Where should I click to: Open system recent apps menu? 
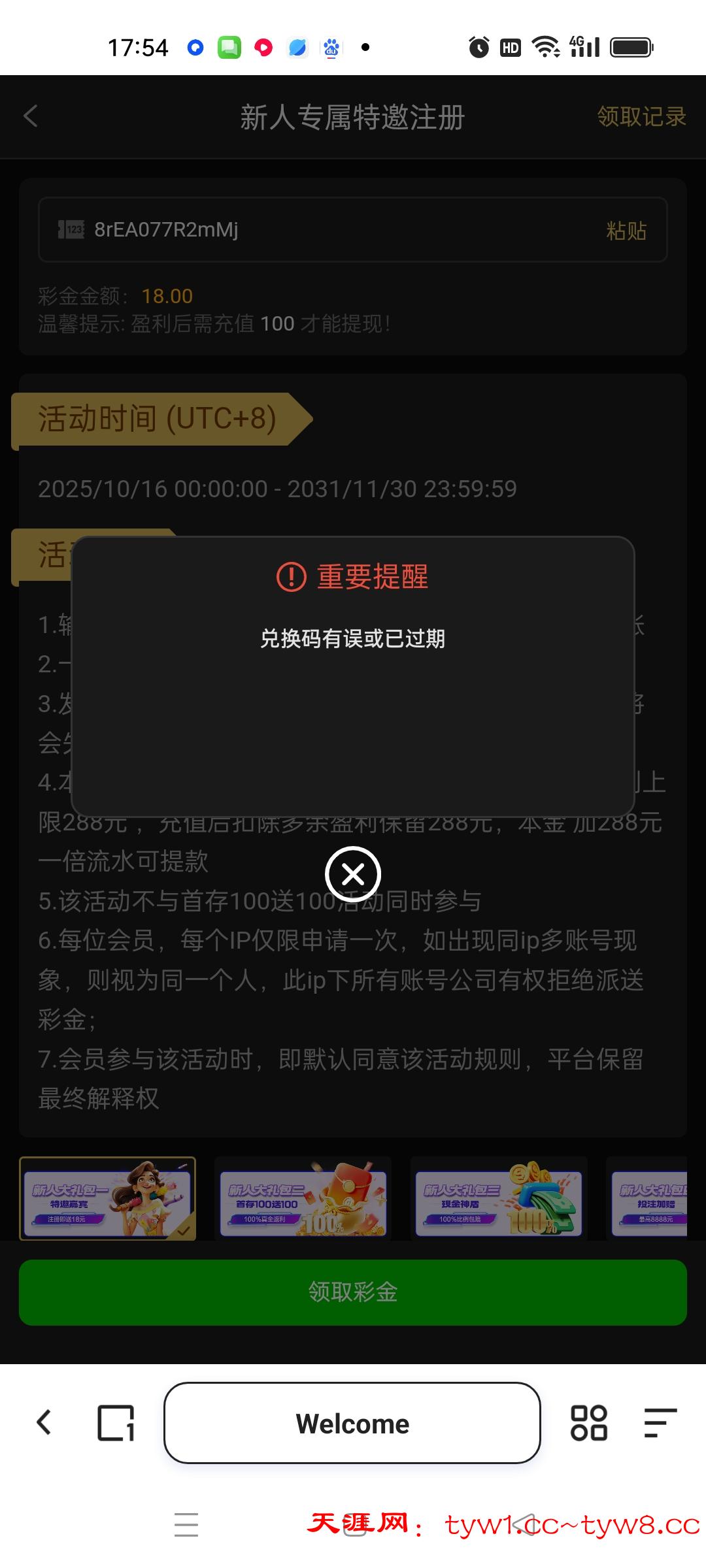[186, 1525]
